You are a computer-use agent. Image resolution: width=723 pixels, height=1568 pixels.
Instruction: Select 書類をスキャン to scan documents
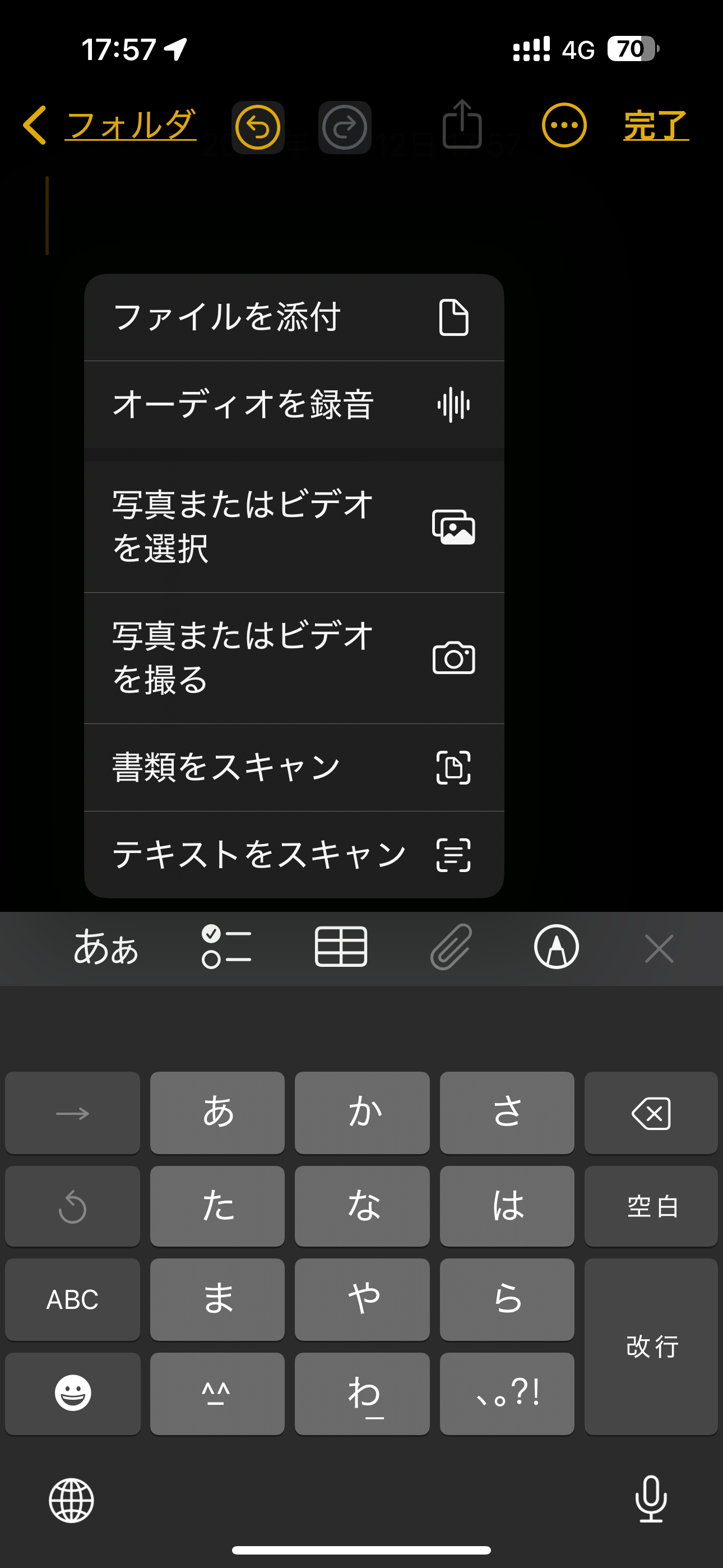tap(293, 767)
